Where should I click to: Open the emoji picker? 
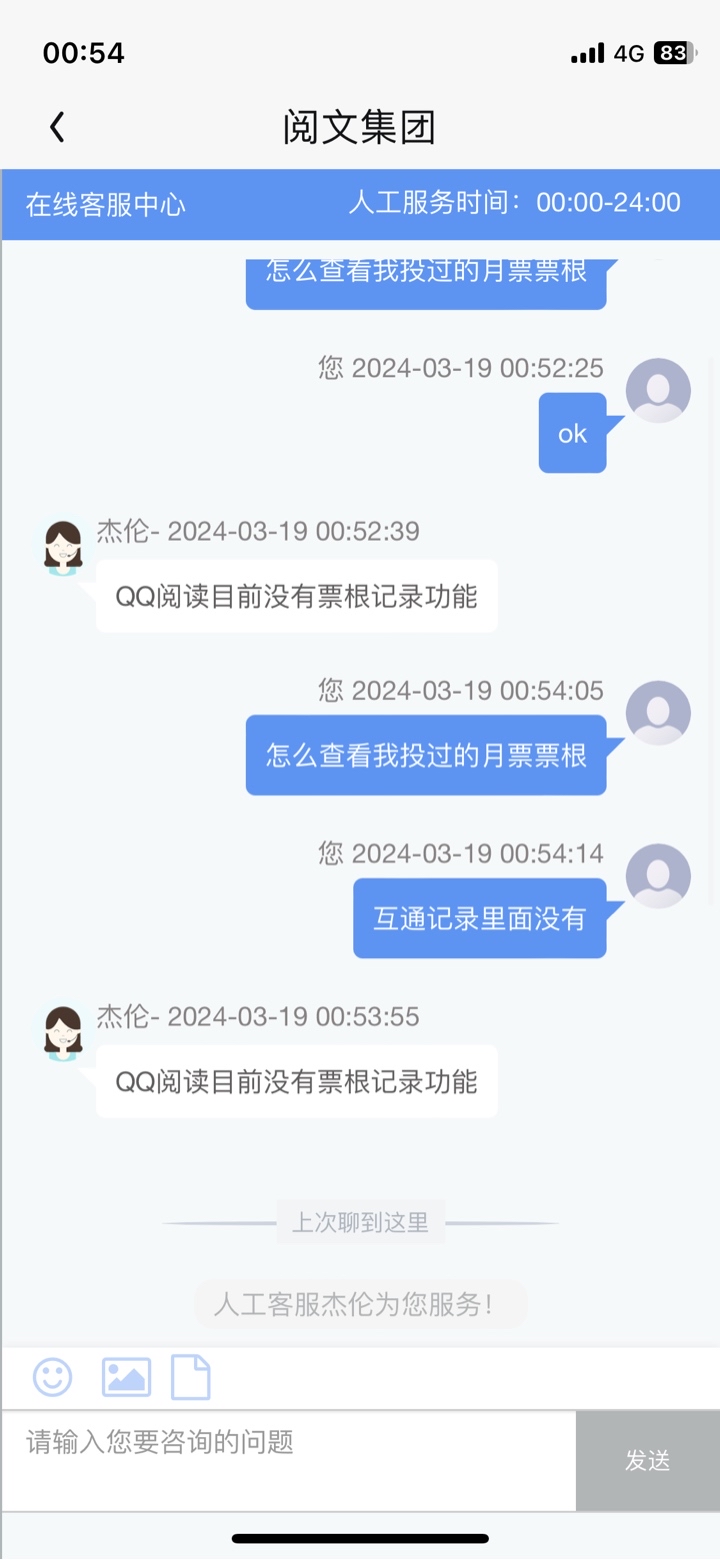pos(52,1377)
